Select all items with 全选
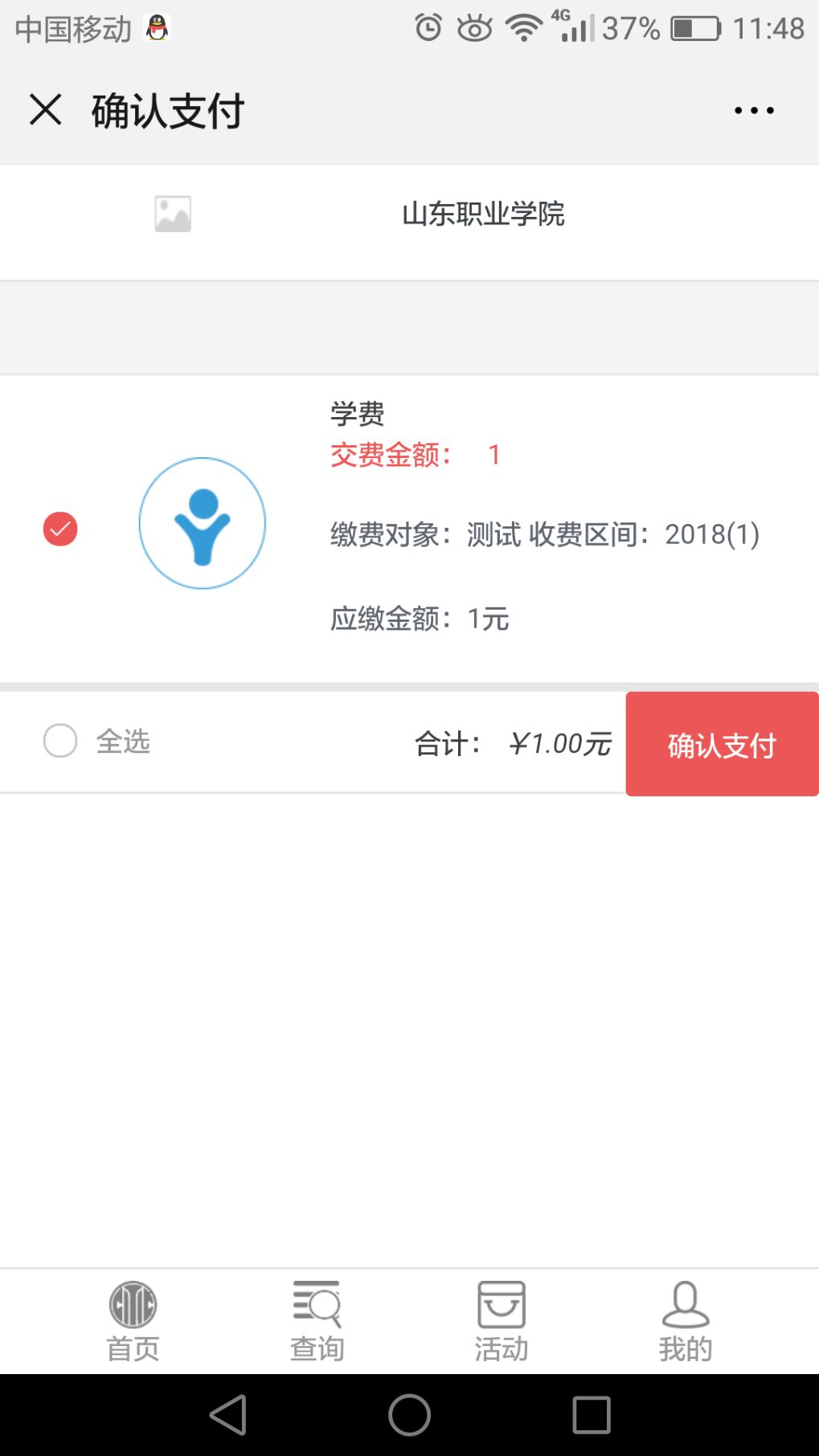The image size is (819, 1456). [x=60, y=740]
